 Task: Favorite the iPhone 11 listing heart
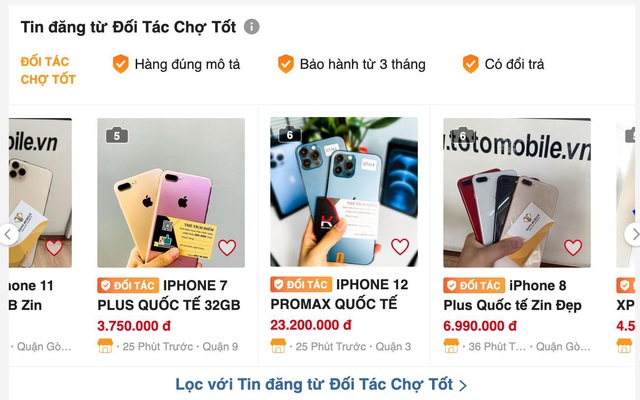[54, 247]
